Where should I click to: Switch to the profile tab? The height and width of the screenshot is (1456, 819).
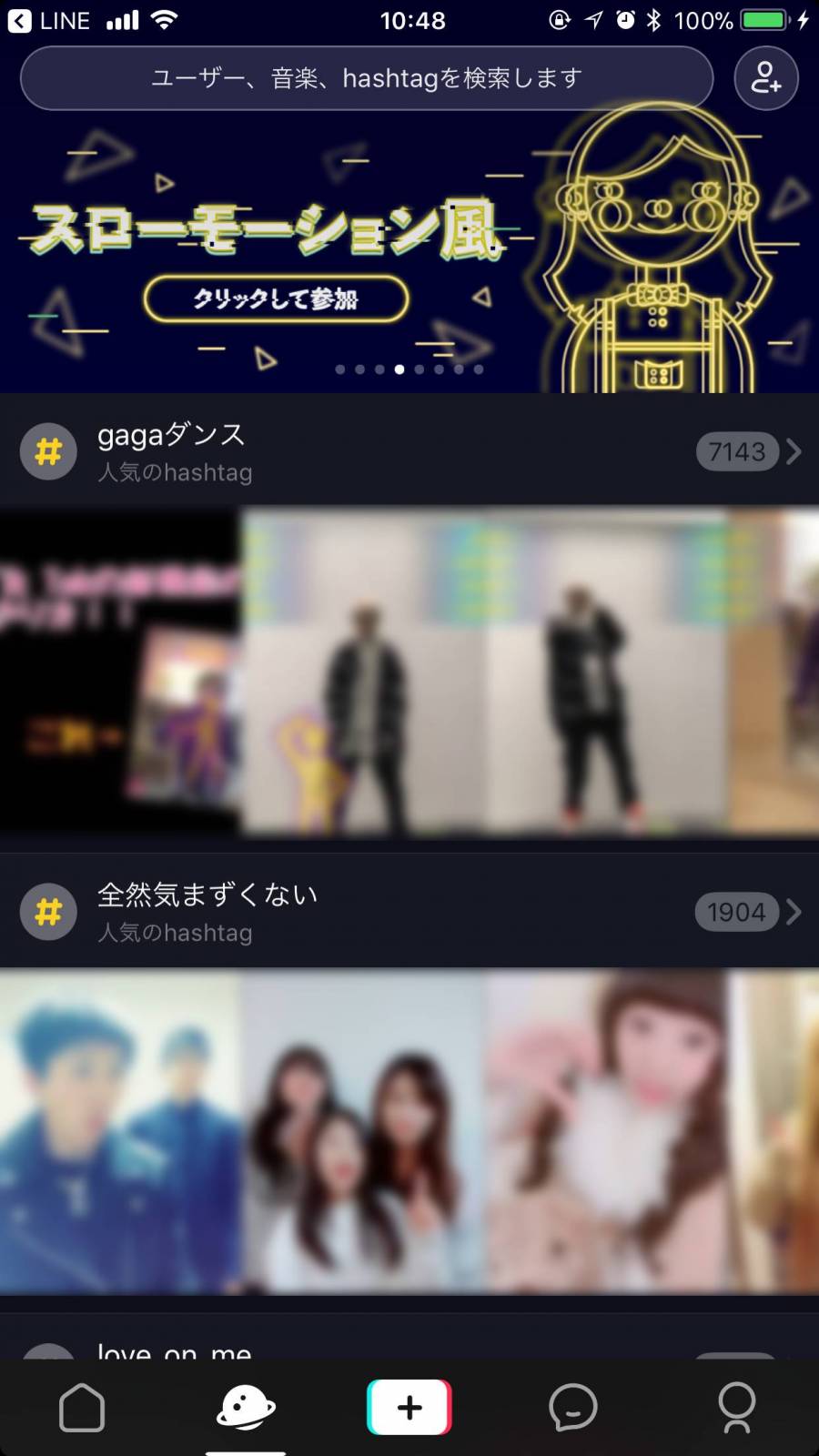[x=736, y=1407]
